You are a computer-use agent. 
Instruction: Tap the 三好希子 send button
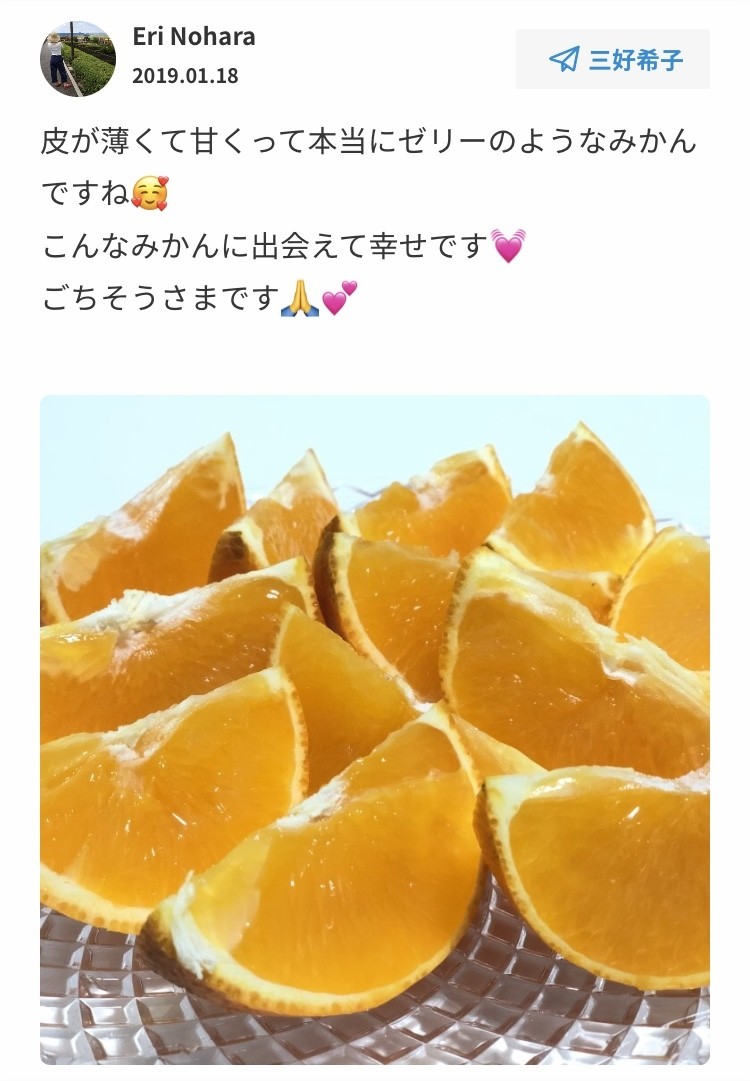[613, 59]
